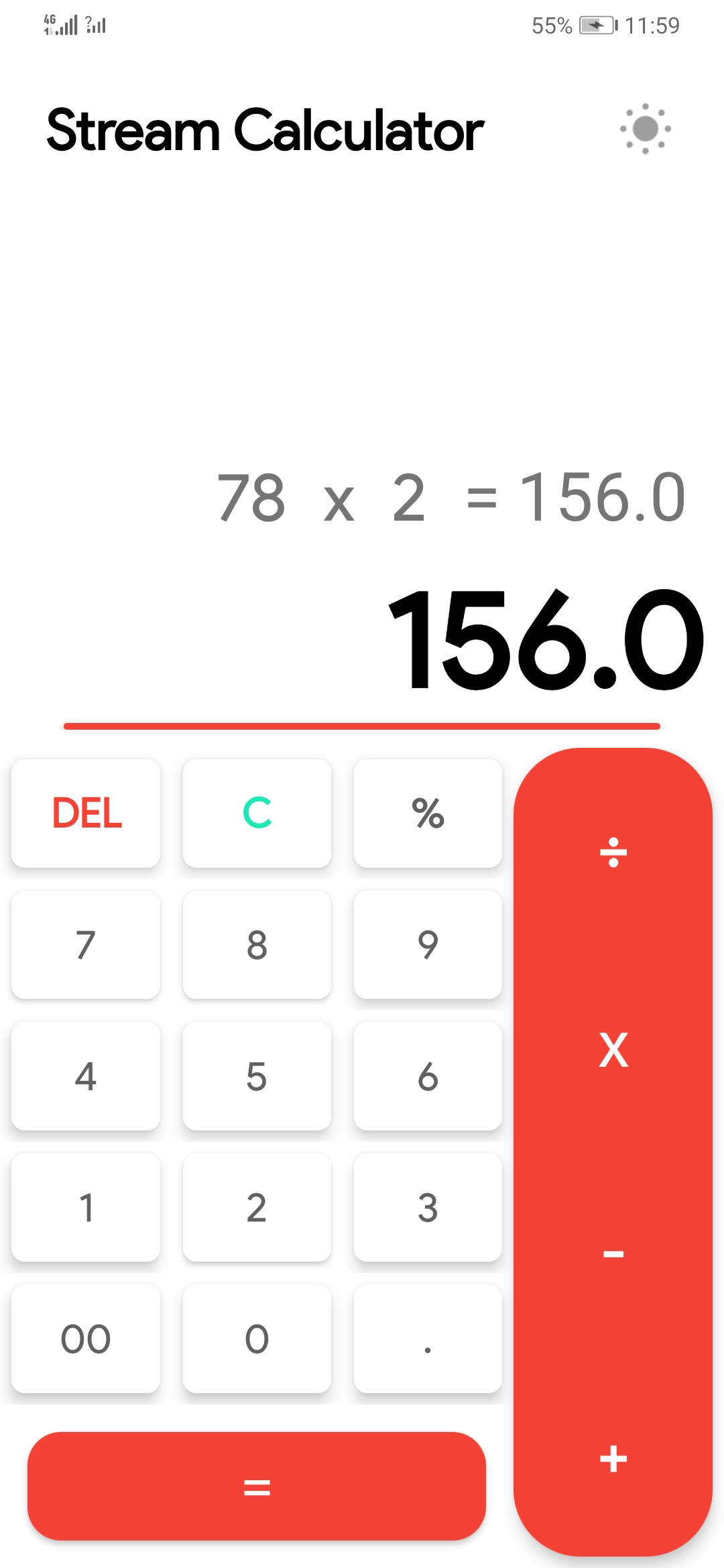The width and height of the screenshot is (724, 1568).
Task: Toggle the light/dark theme sun icon
Action: (x=645, y=129)
